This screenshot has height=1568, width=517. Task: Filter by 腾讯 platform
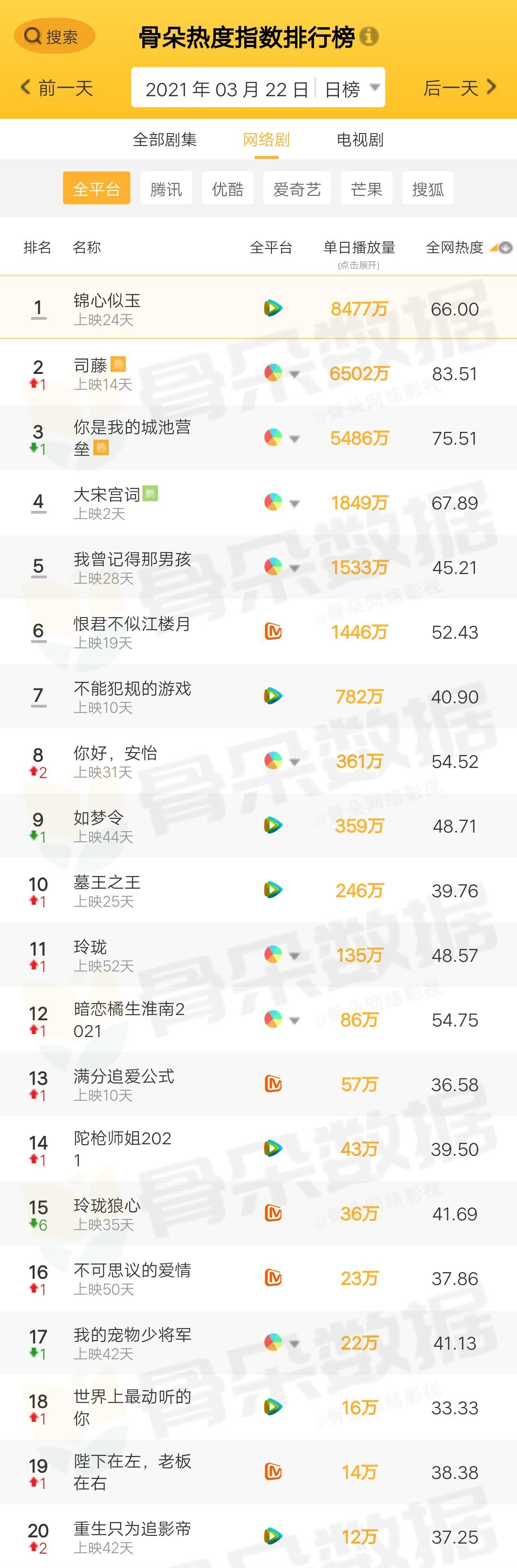click(x=166, y=189)
